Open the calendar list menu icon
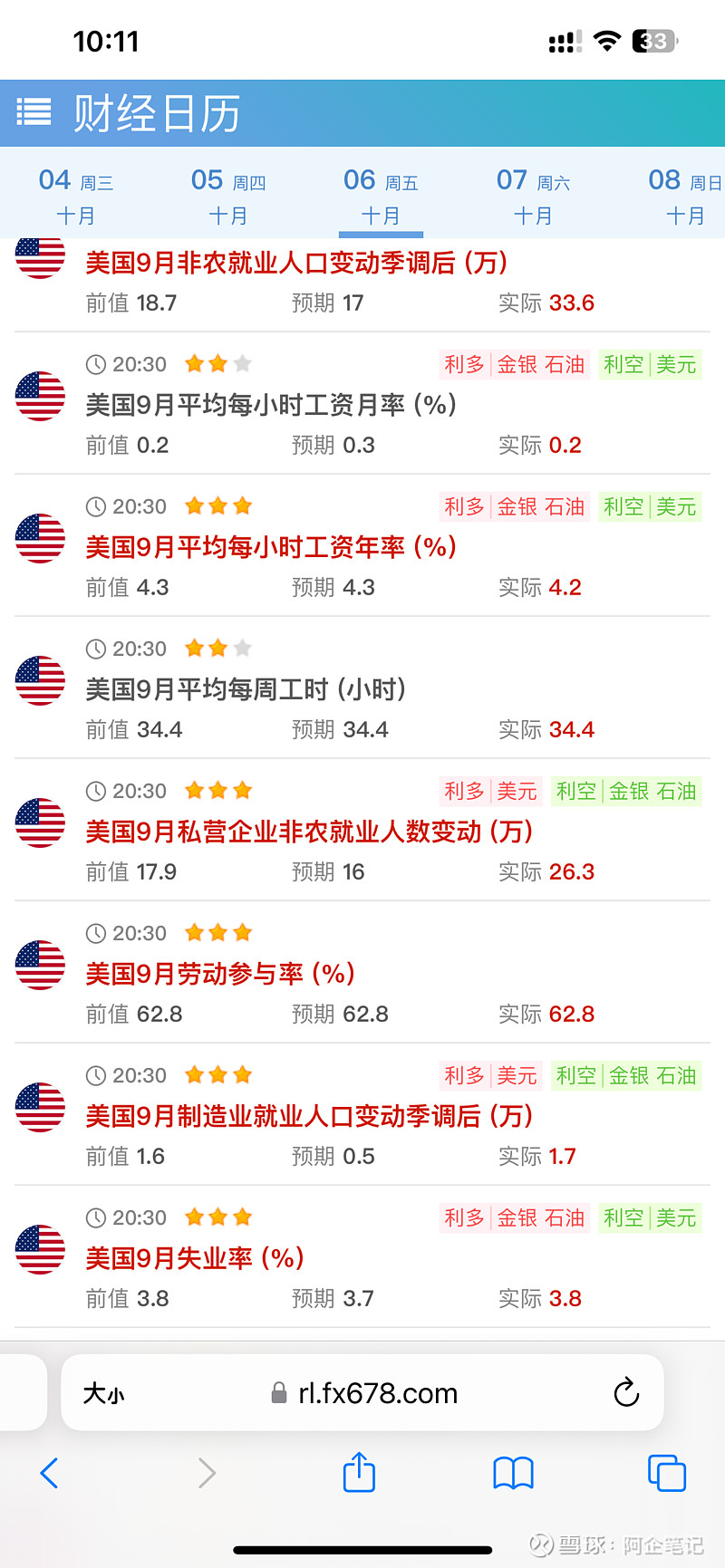725x1568 pixels. click(34, 112)
